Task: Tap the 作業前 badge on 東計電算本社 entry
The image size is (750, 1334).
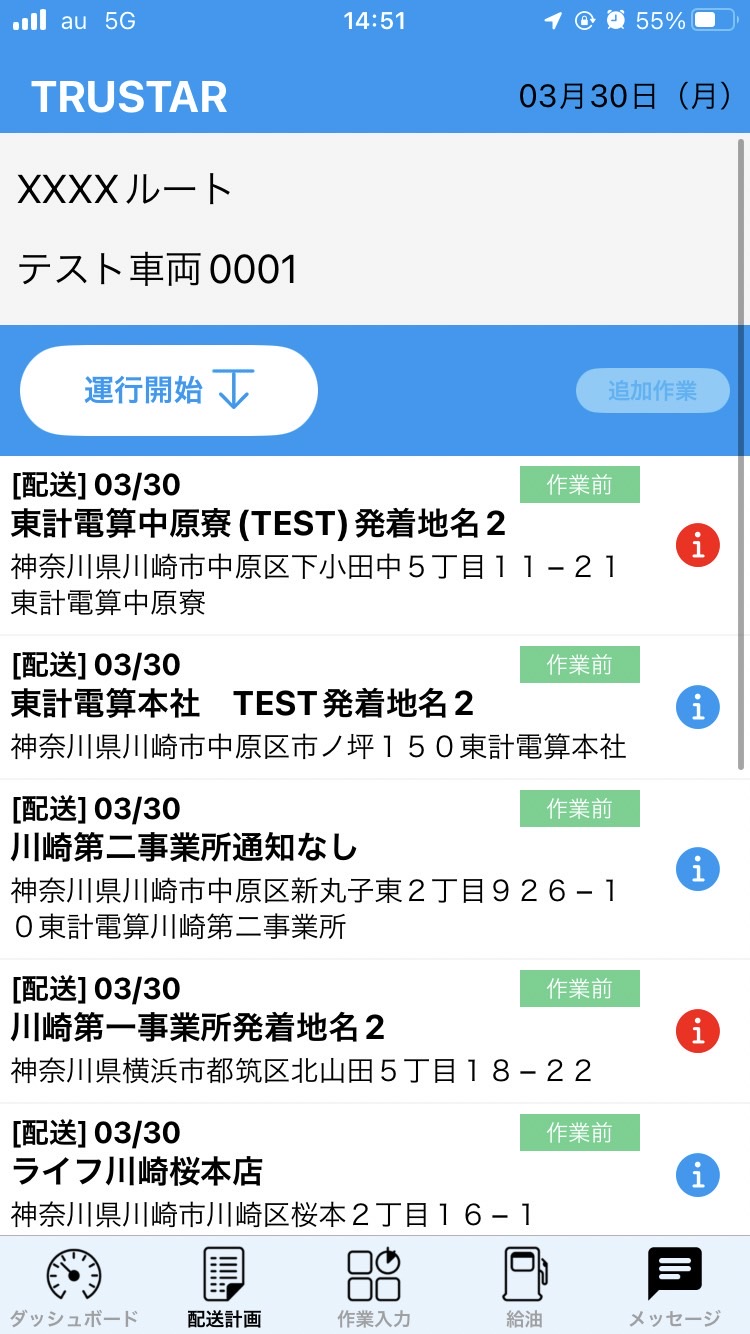Action: pos(581,664)
